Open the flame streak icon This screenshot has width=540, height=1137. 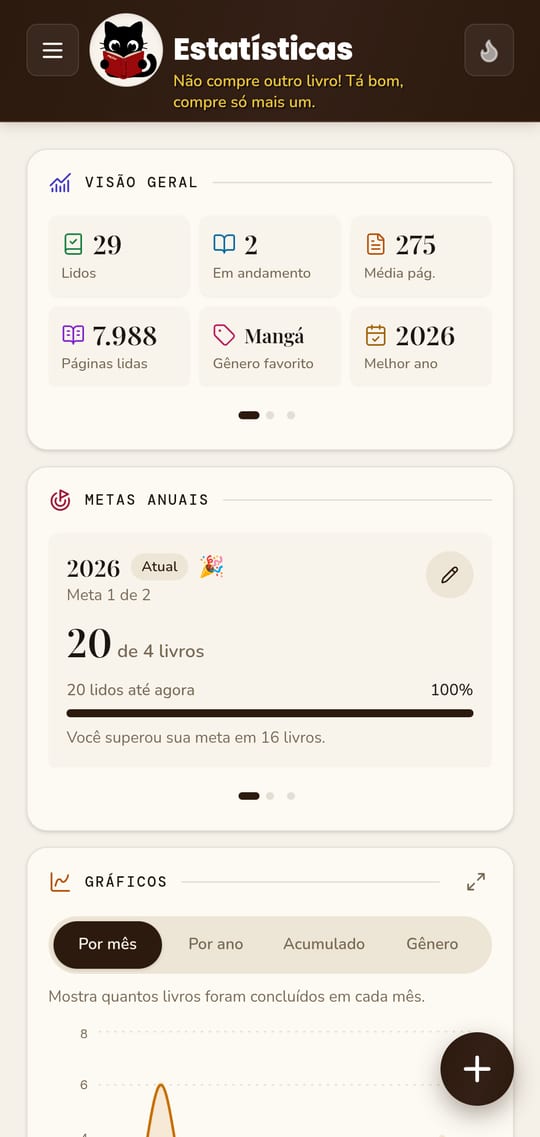[489, 50]
